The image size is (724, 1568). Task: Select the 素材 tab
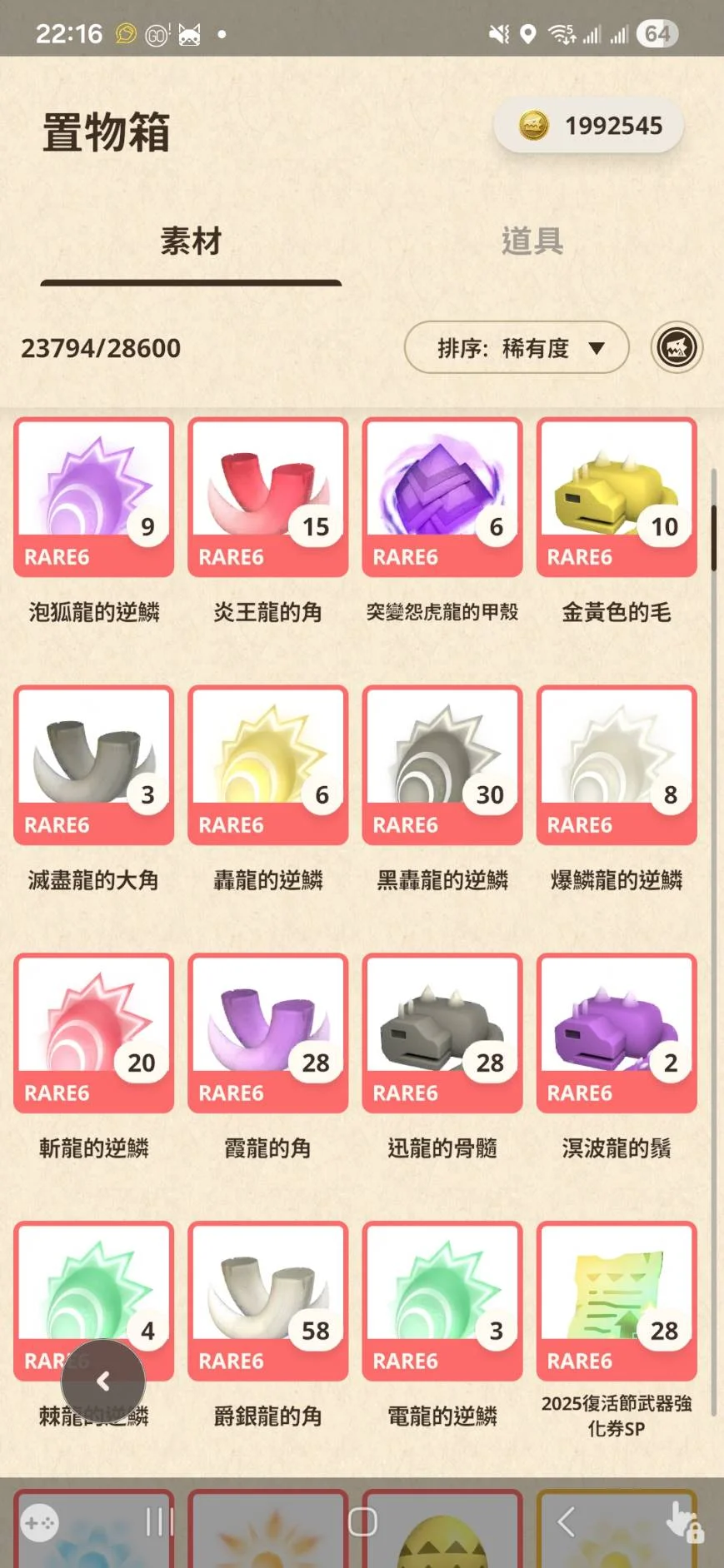tap(191, 241)
